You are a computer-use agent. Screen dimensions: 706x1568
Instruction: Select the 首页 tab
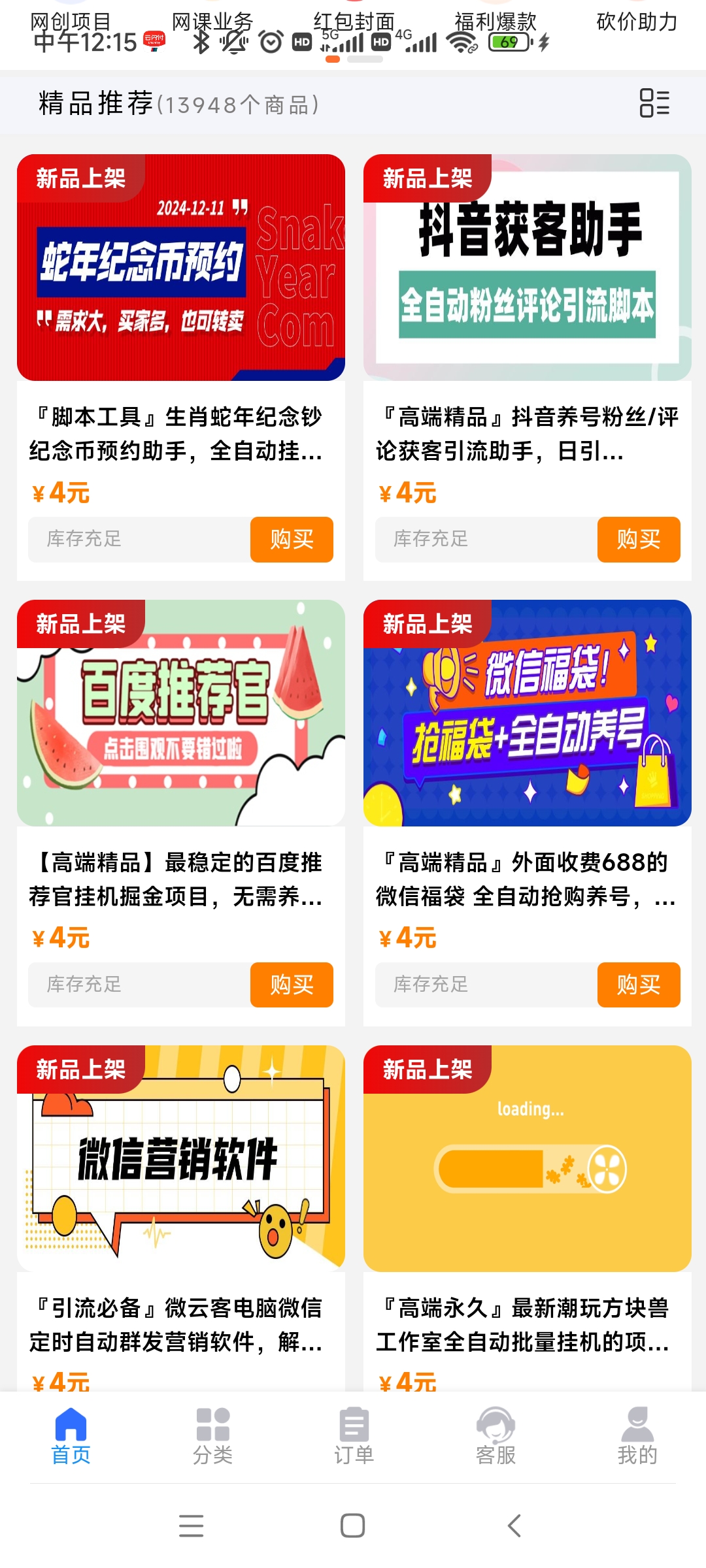[71, 1435]
